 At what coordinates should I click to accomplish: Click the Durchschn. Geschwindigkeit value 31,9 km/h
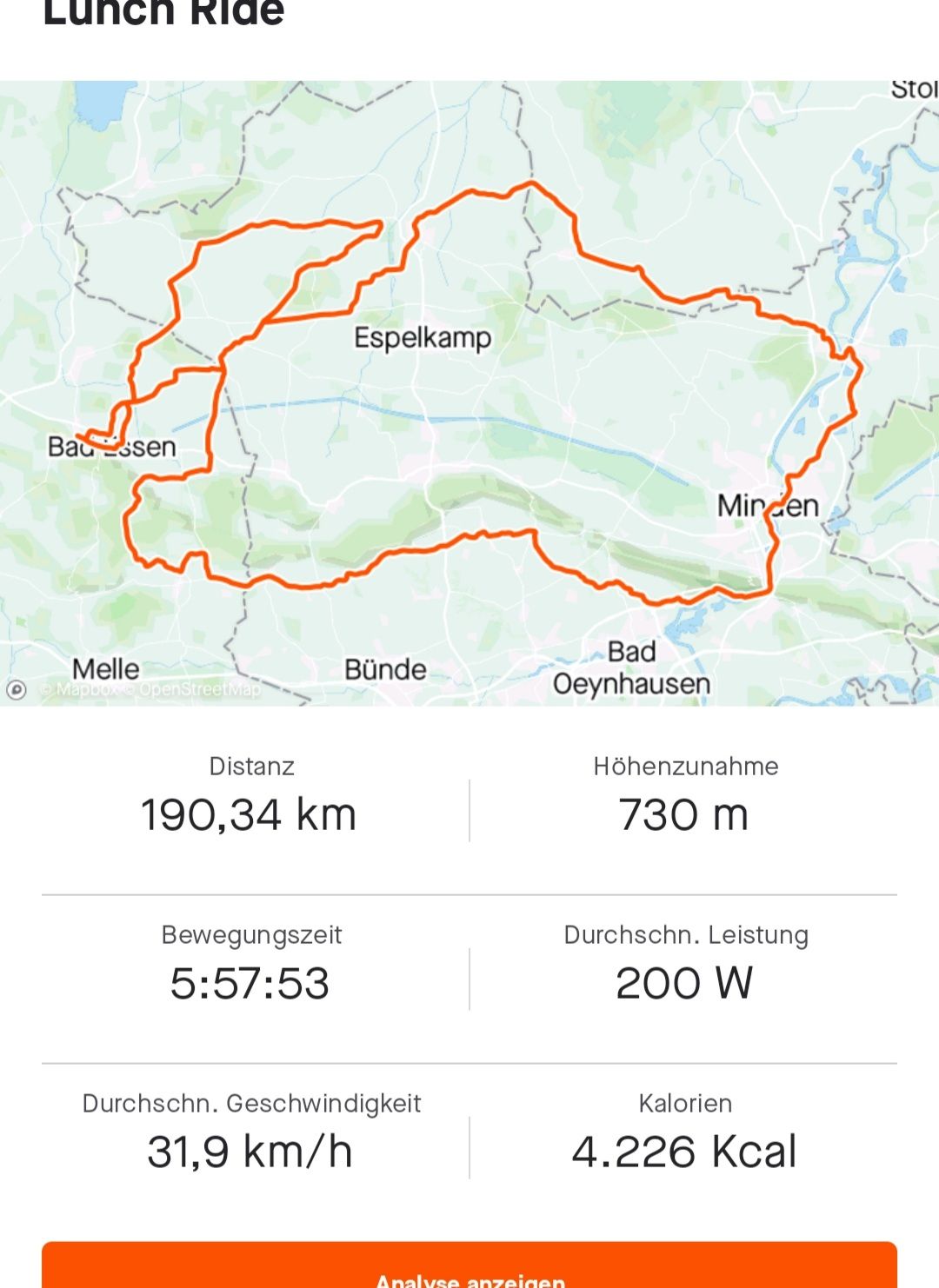pos(250,1151)
